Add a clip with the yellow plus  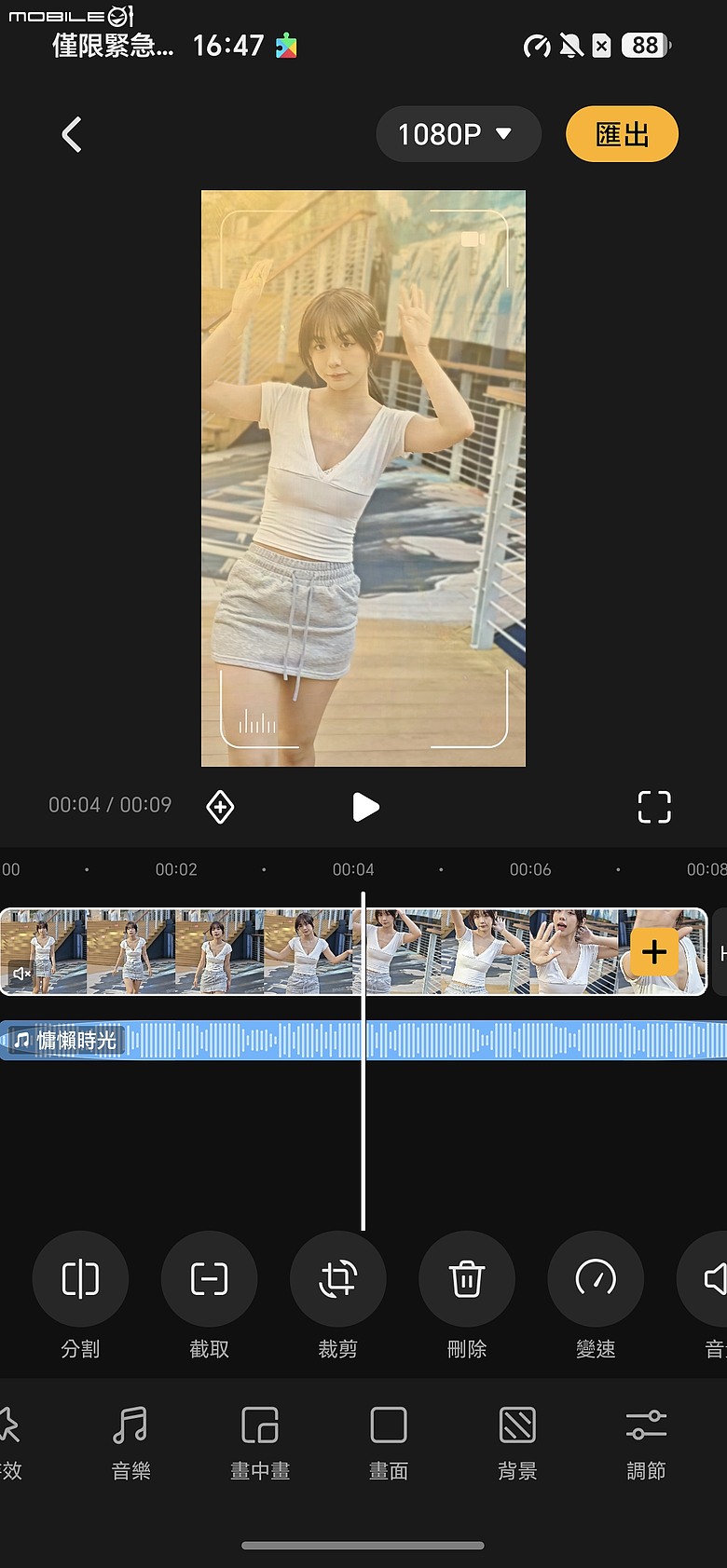pyautogui.click(x=654, y=952)
